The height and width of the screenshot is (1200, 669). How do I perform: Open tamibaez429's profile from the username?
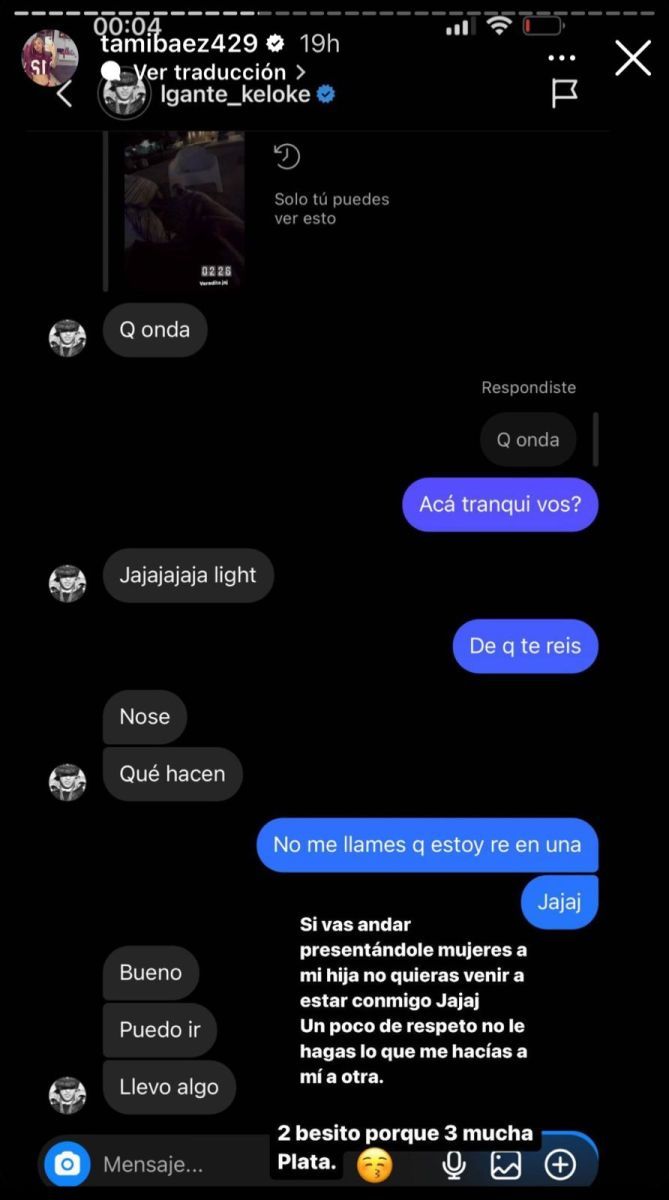pos(179,43)
